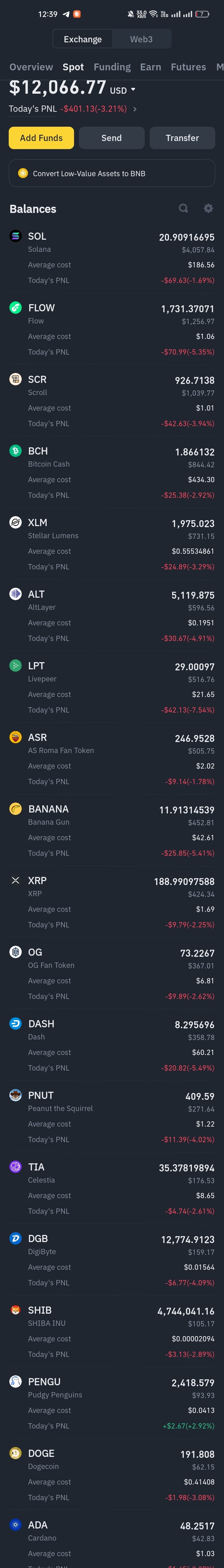Switch to the Web3 segment
This screenshot has height=1568, width=224.
(x=141, y=39)
